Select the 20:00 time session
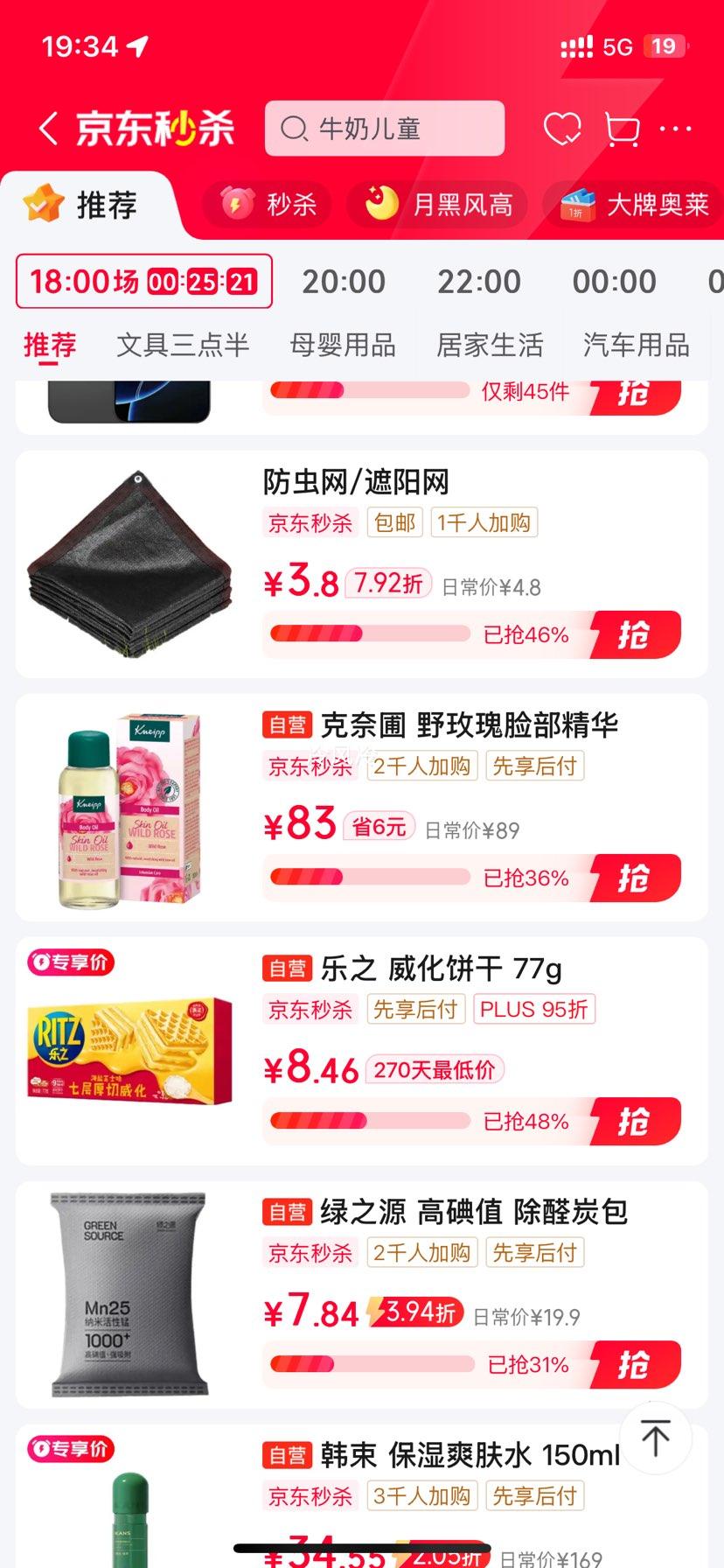 (345, 281)
